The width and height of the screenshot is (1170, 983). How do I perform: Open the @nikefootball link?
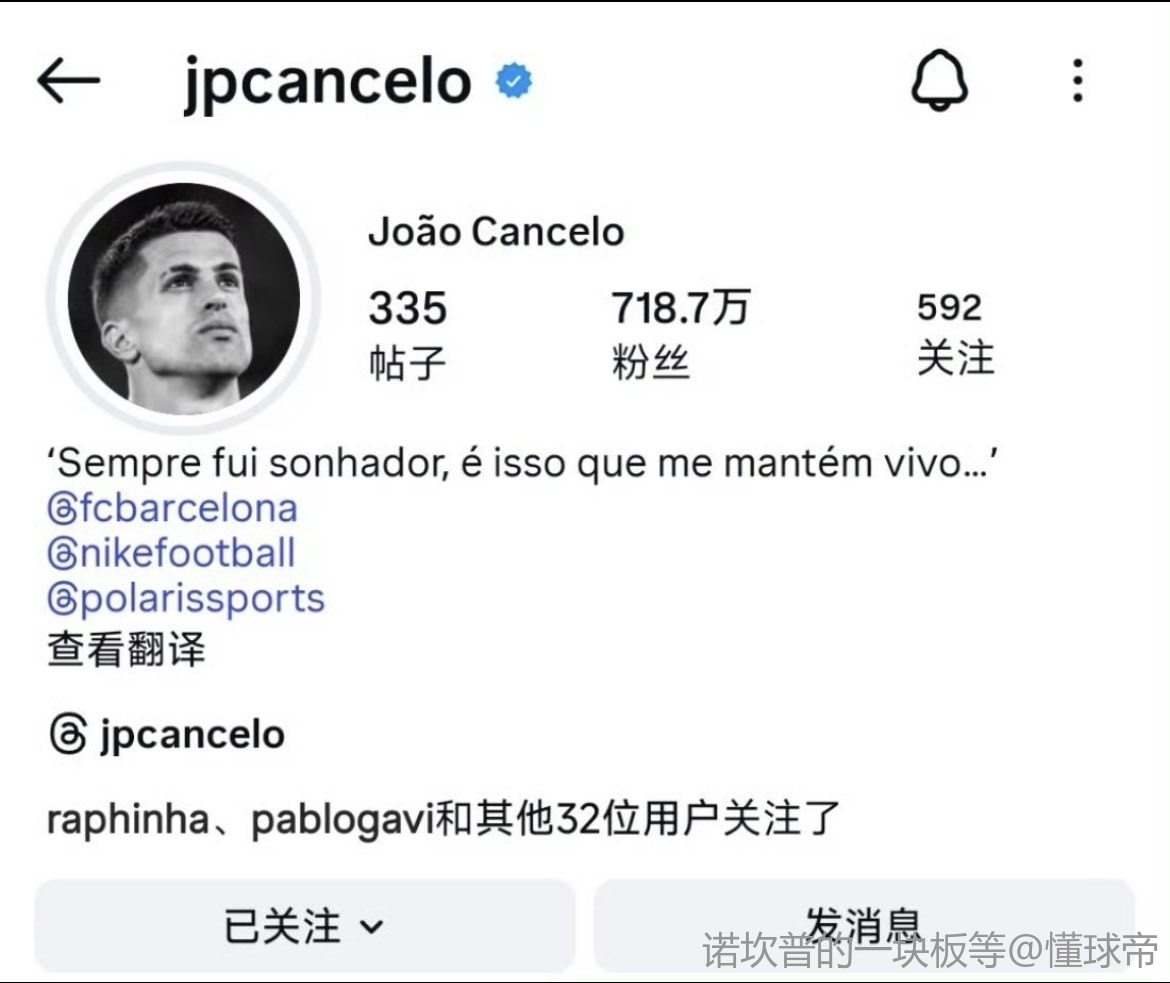[172, 553]
